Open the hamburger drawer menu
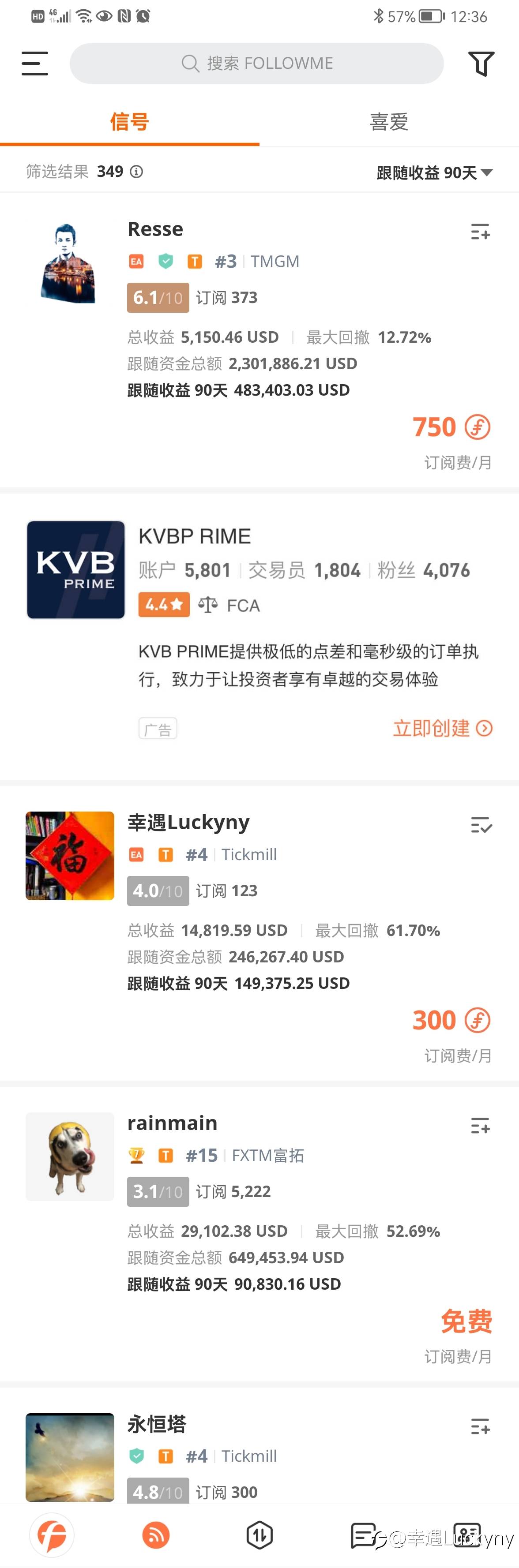The image size is (519, 1568). [x=34, y=64]
